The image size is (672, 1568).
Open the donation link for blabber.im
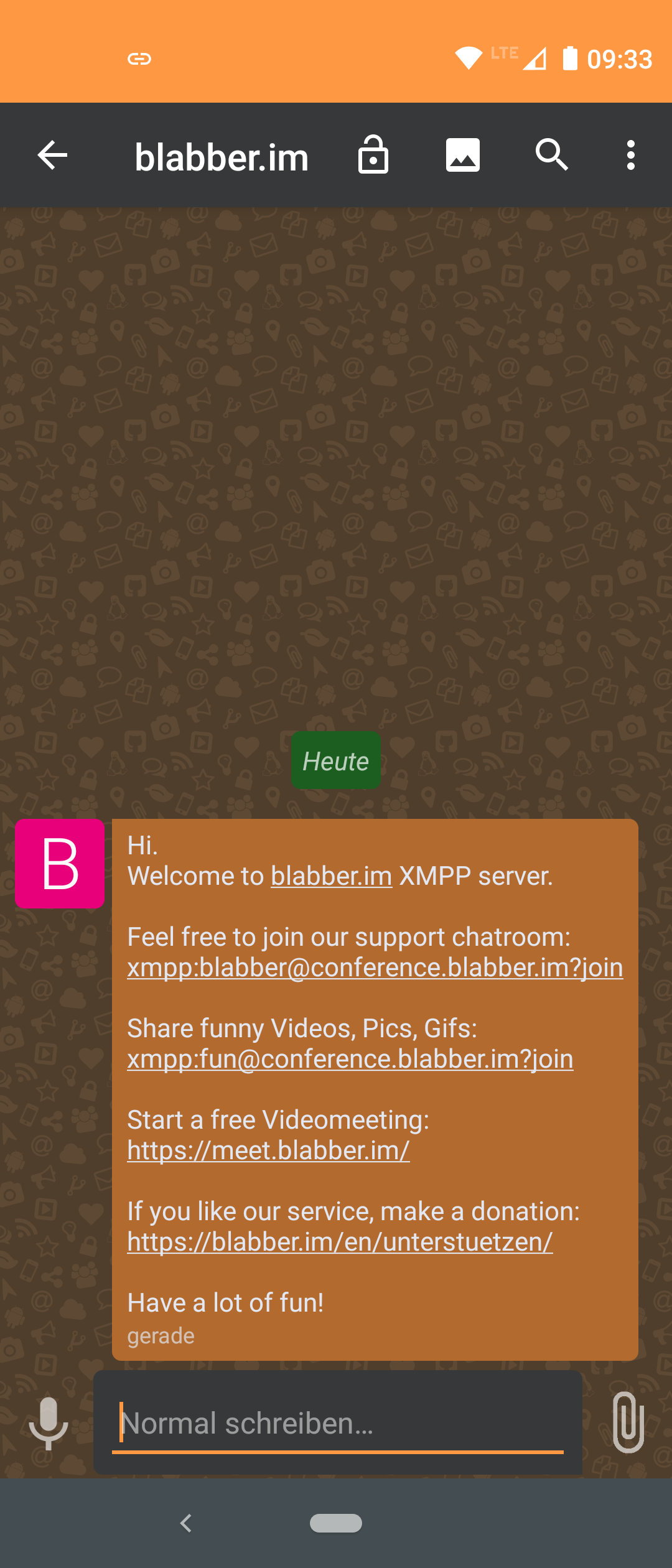click(x=340, y=1242)
